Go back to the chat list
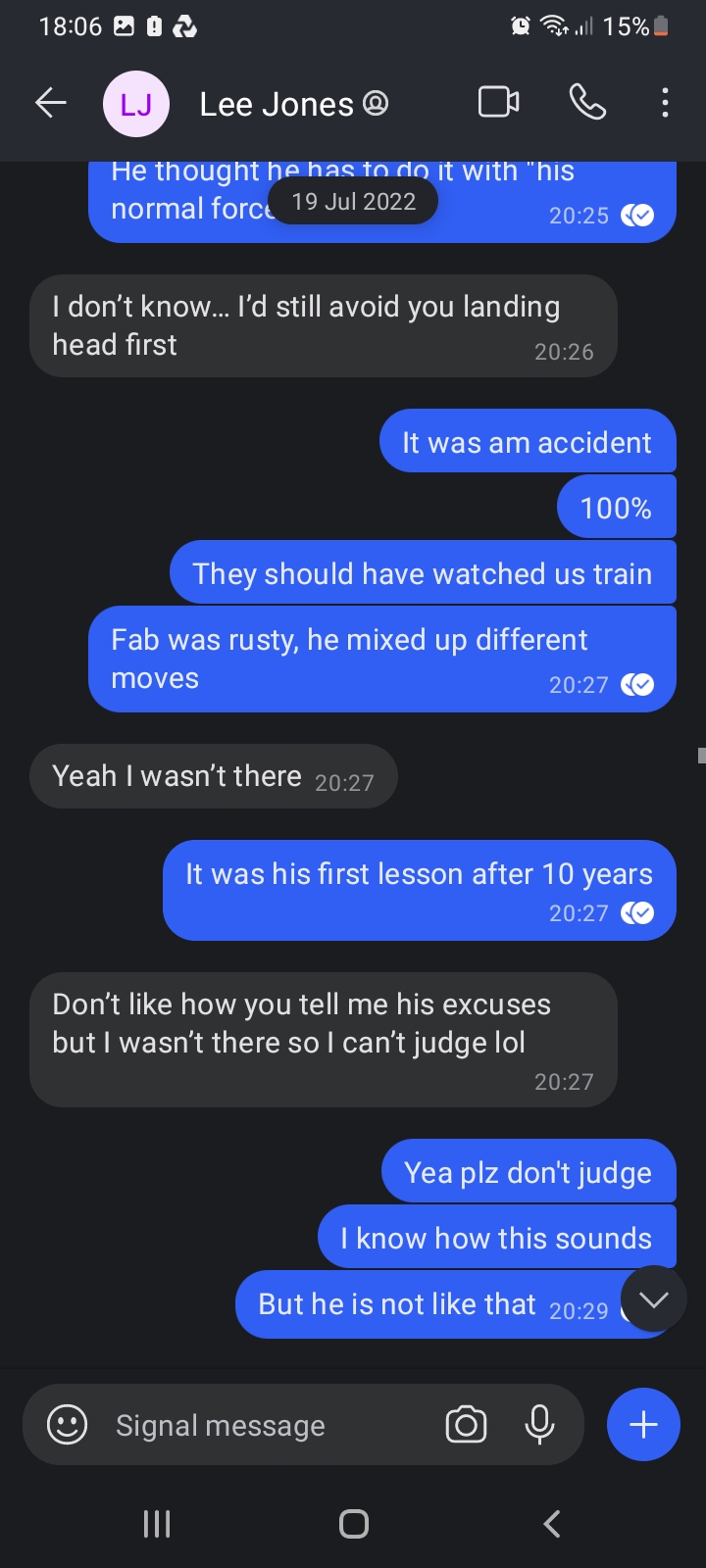Viewport: 706px width, 1568px height. 51,103
